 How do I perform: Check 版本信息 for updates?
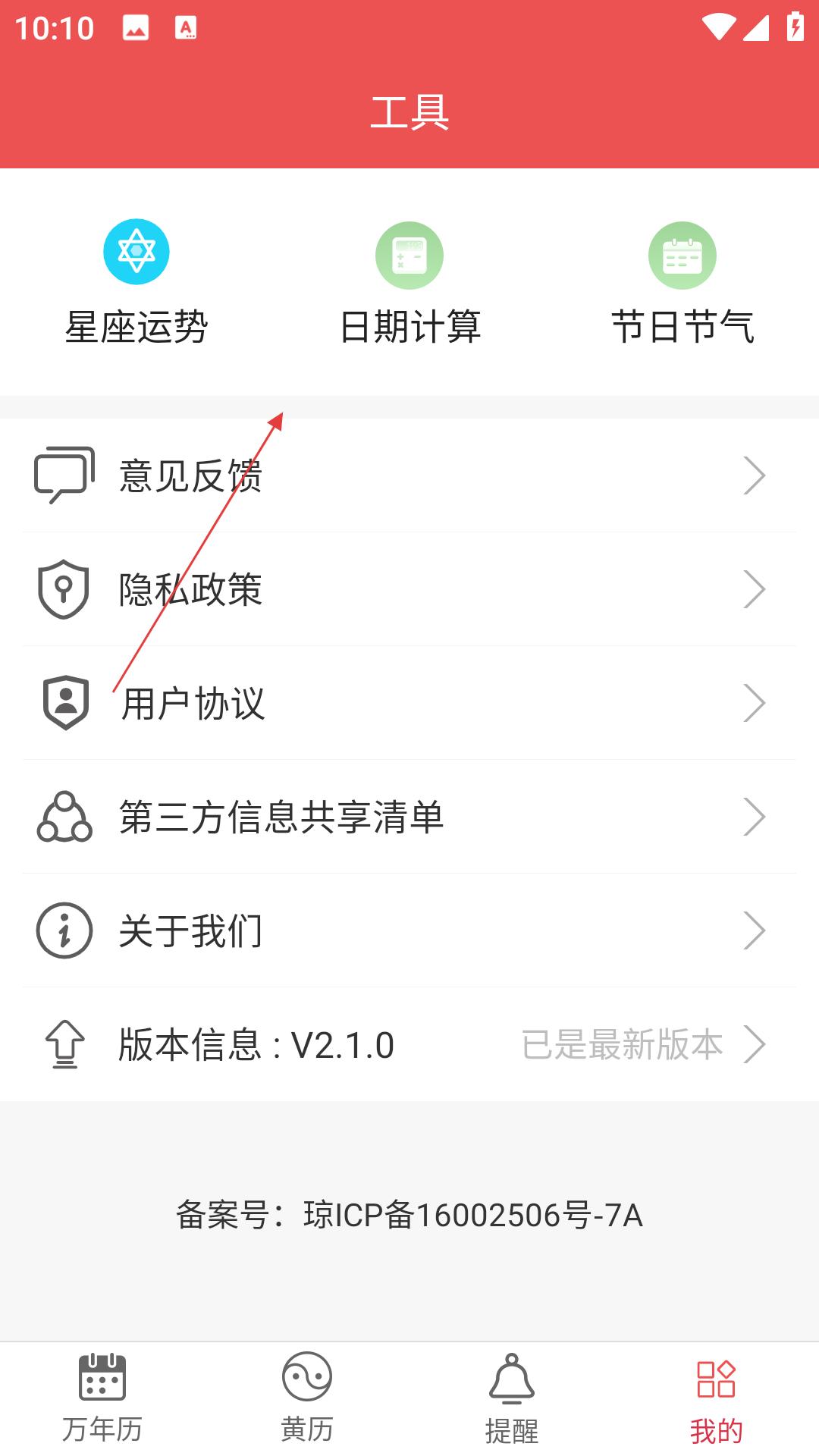(x=409, y=1044)
